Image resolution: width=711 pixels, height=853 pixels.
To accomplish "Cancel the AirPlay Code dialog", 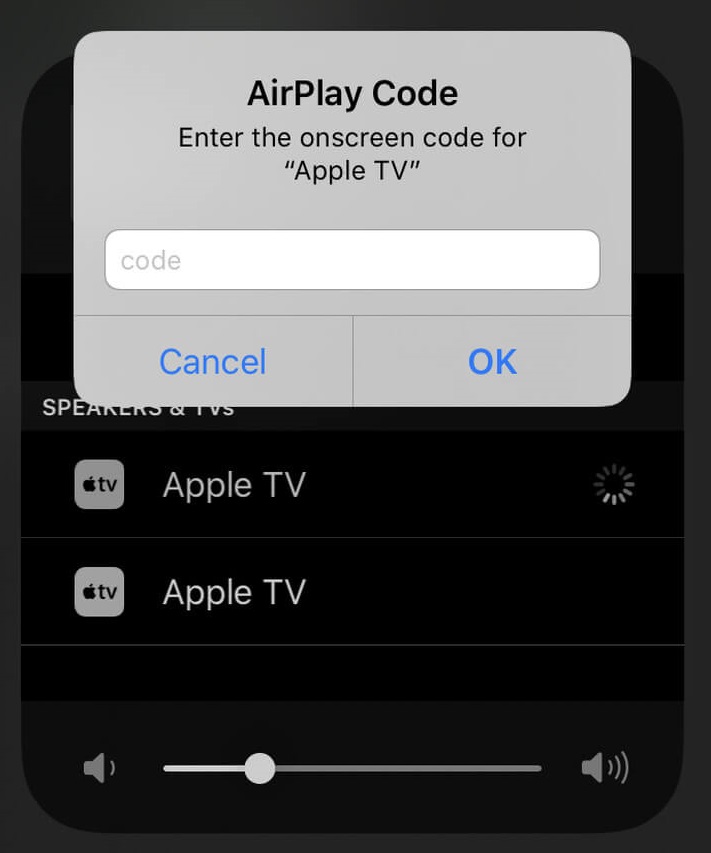I will pyautogui.click(x=213, y=361).
